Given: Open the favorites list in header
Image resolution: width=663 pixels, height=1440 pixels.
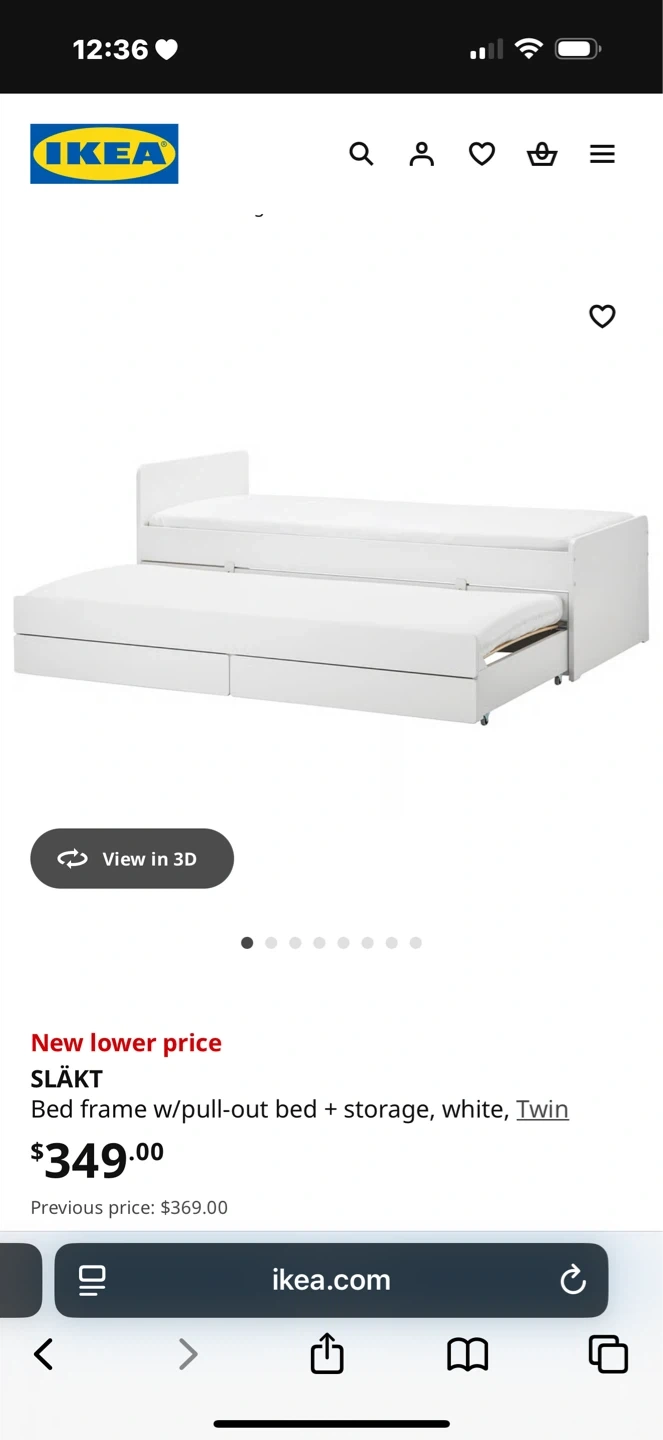Looking at the screenshot, I should point(482,154).
